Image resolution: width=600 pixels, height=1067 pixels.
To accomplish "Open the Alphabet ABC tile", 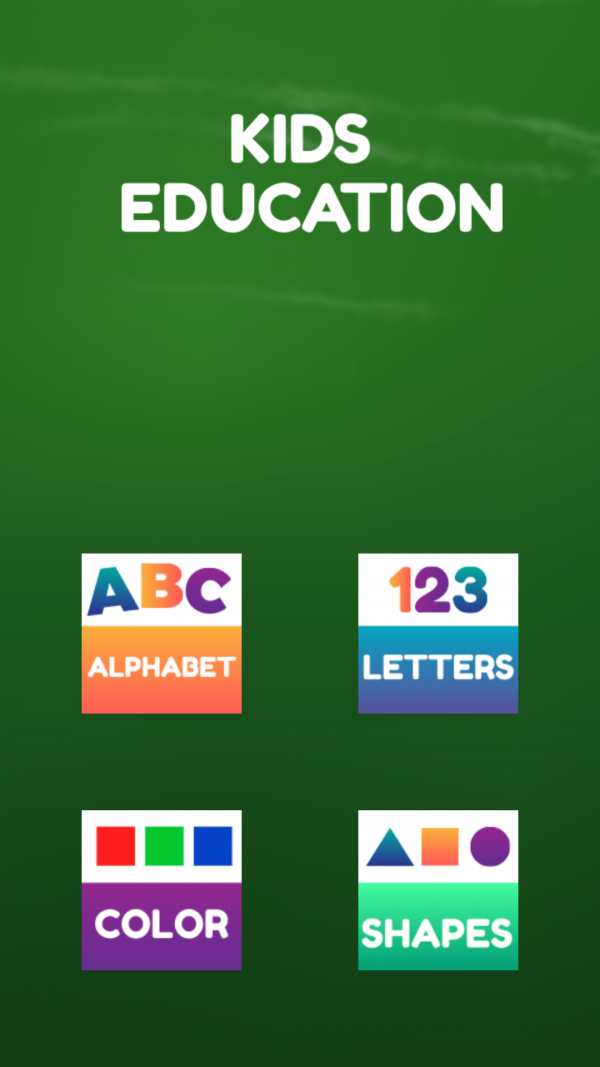I will (161, 633).
